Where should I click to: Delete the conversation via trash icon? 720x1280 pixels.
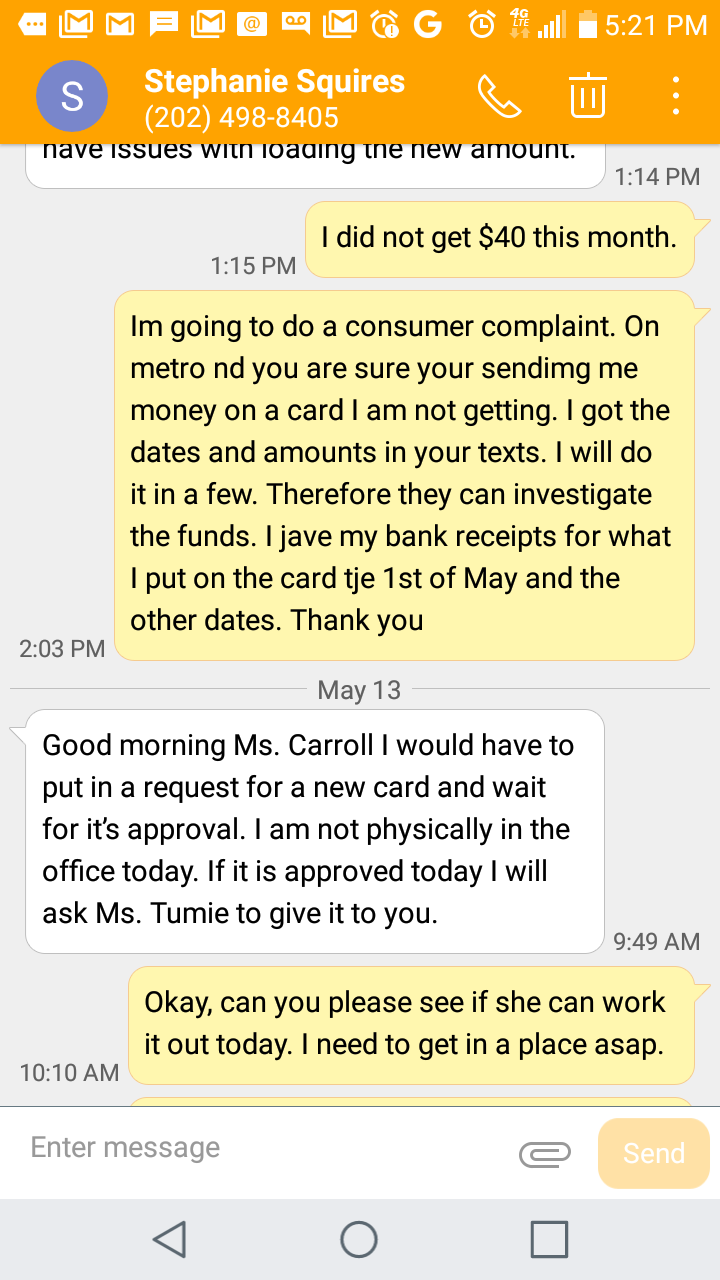588,96
